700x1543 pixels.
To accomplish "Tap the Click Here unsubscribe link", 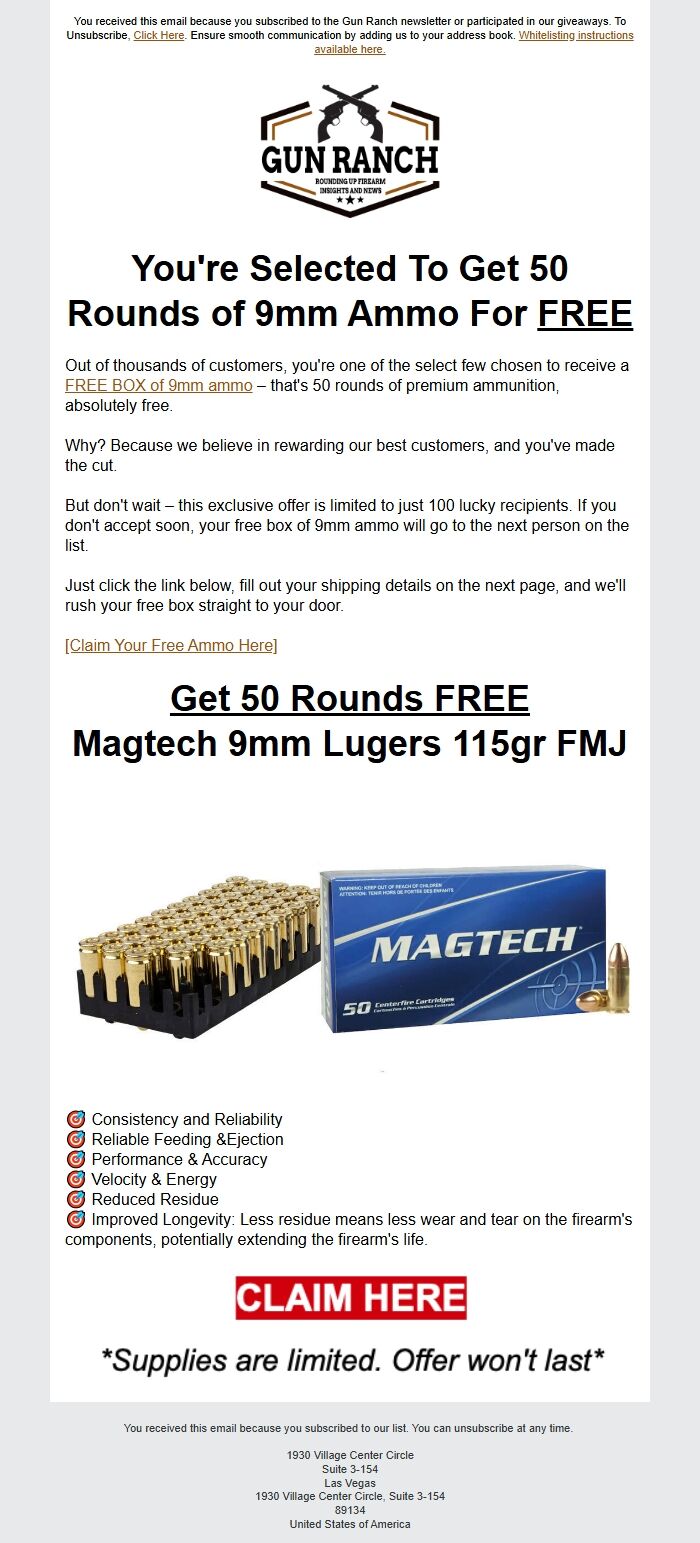I will 158,35.
